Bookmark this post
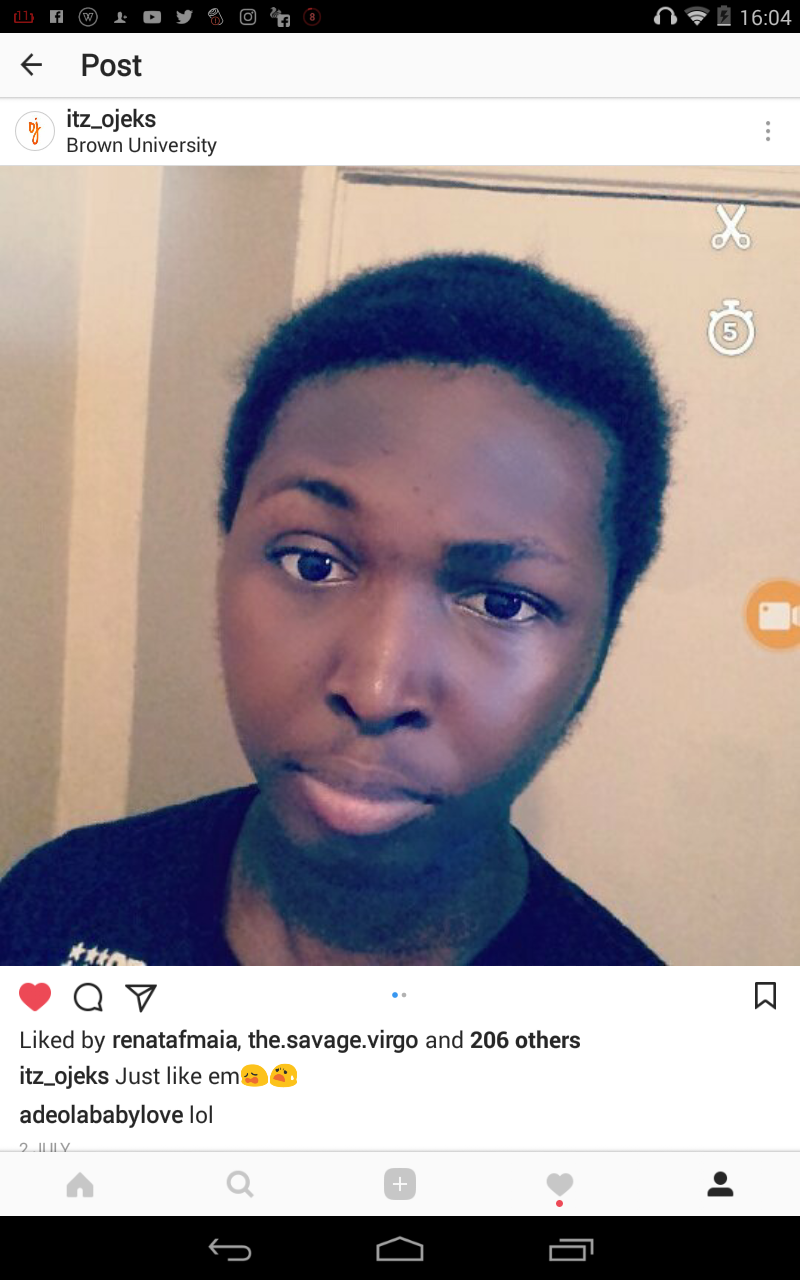The width and height of the screenshot is (800, 1280). [x=765, y=995]
